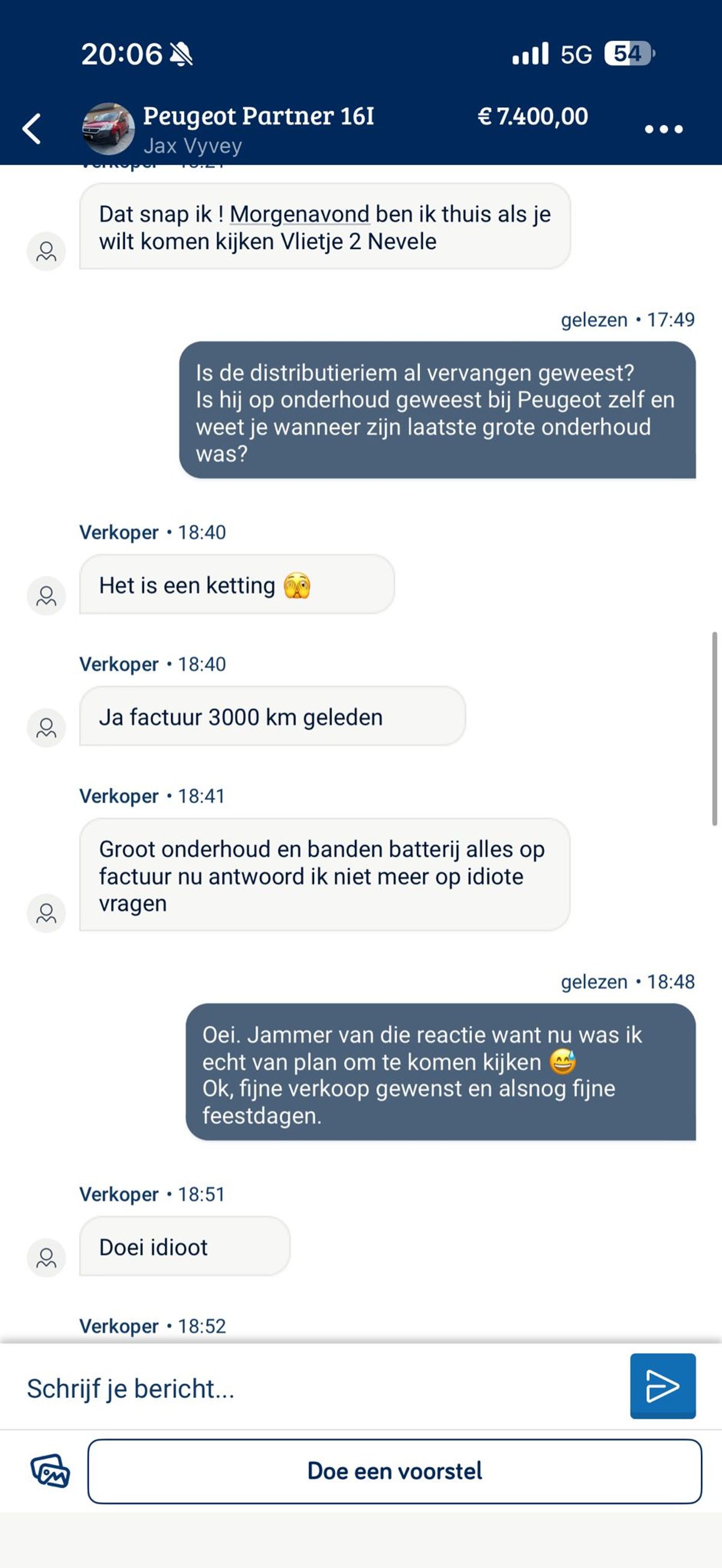Focus the Schrijf je bericht field
Screen dimensions: 722x1568
316,1389
